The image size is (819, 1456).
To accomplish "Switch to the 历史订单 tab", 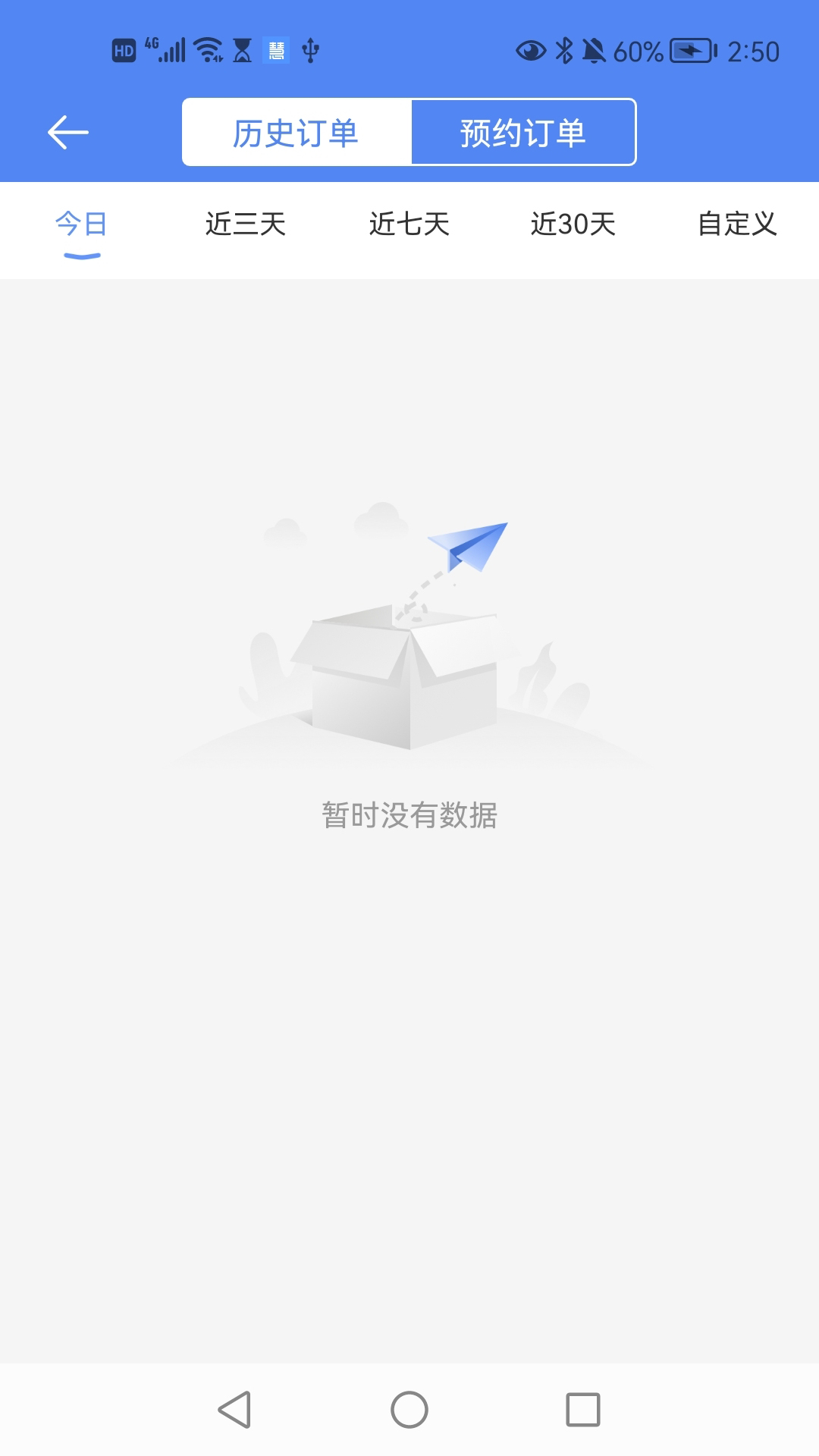I will [296, 133].
